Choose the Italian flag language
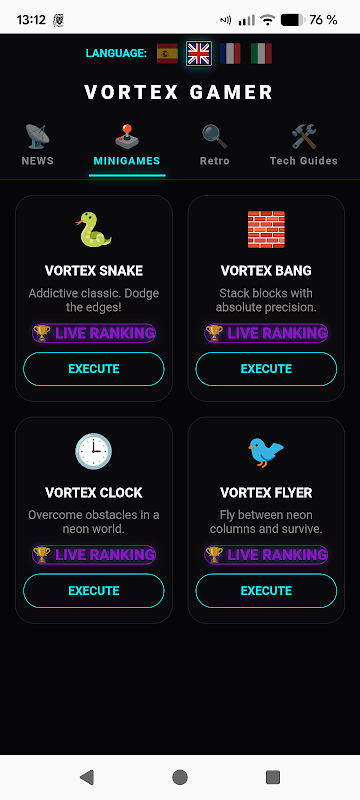Viewport: 360px width, 800px height. tap(262, 54)
